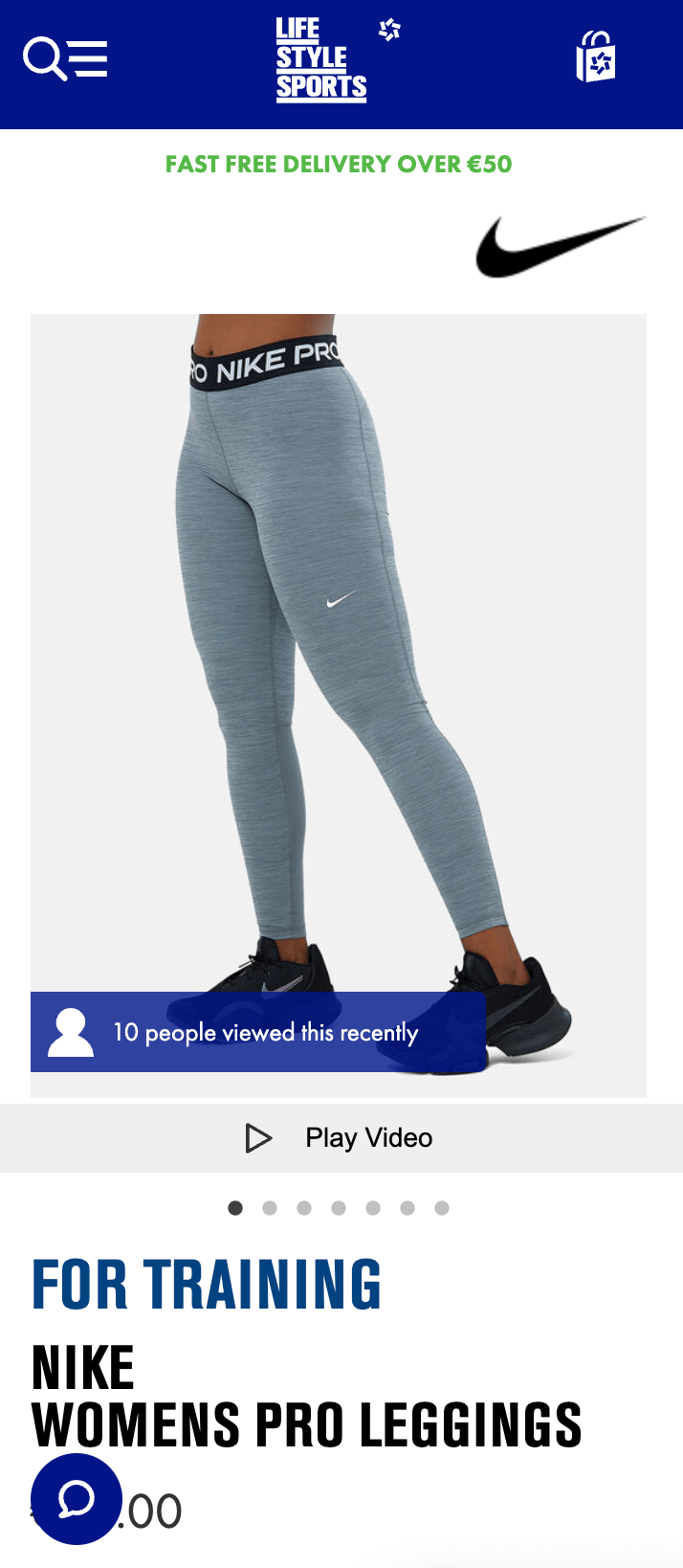The height and width of the screenshot is (1568, 683).
Task: Go to Life Style Sports homepage
Action: tap(321, 59)
